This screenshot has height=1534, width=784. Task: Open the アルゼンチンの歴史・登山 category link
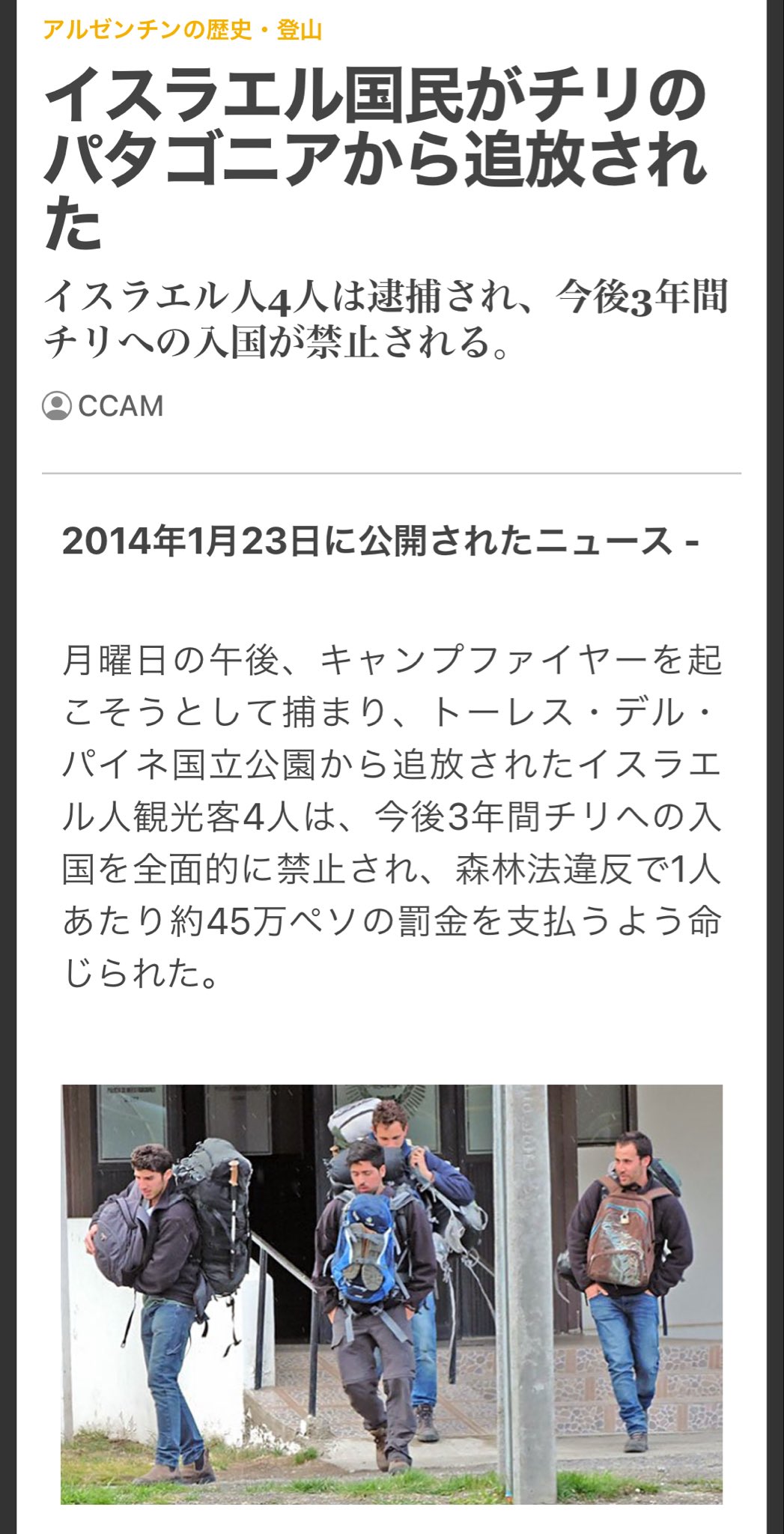[x=182, y=30]
